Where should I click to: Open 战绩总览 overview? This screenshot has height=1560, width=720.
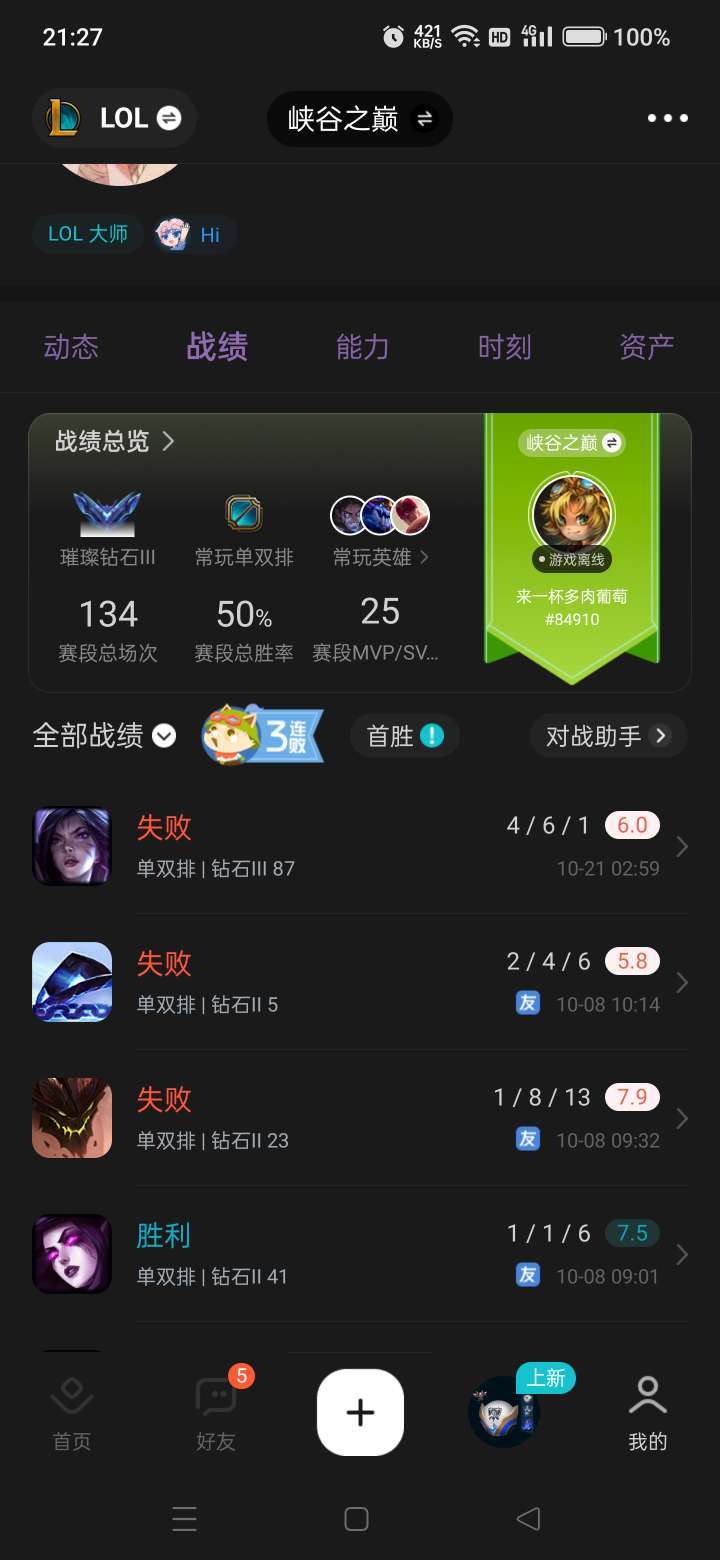point(114,441)
